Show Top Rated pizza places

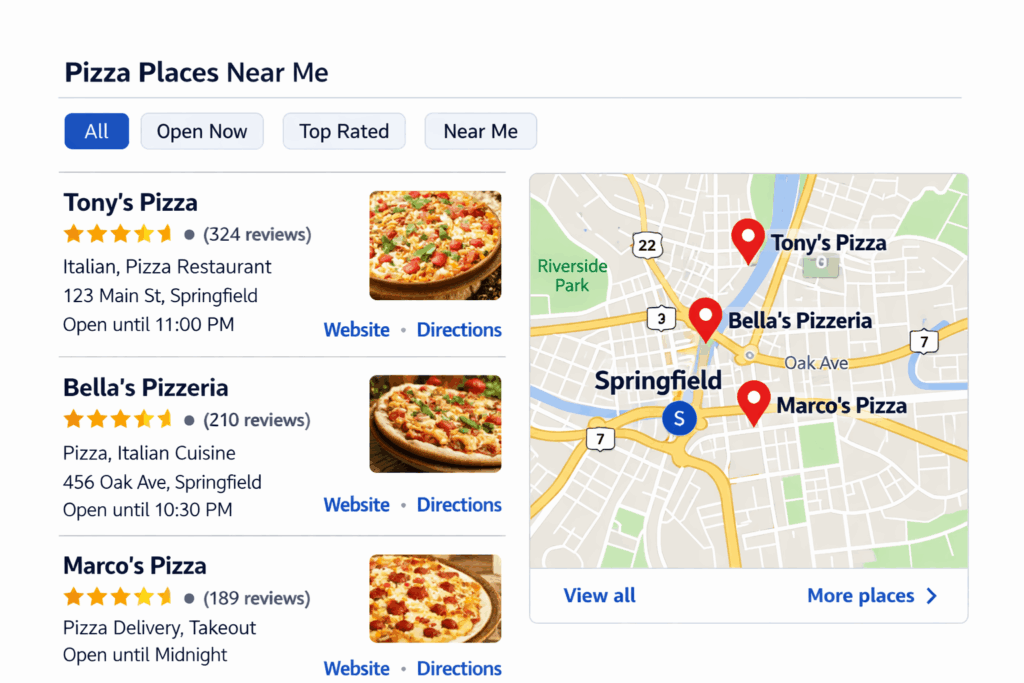point(344,132)
